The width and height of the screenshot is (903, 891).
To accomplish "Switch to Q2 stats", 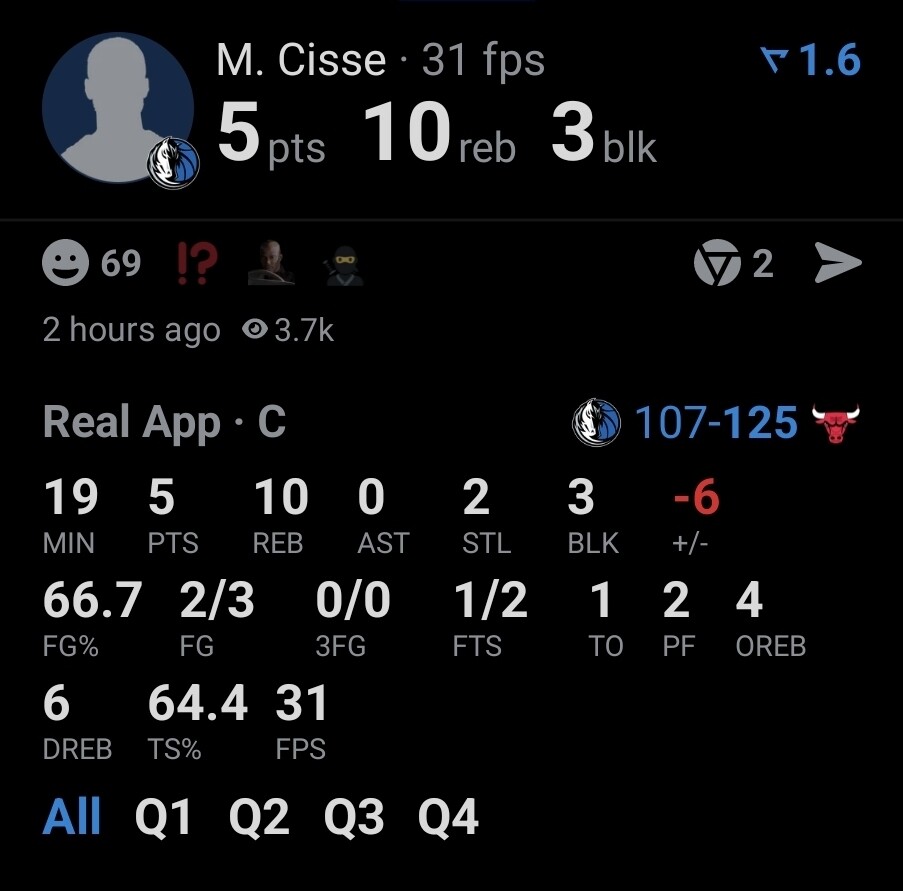I will [x=259, y=819].
